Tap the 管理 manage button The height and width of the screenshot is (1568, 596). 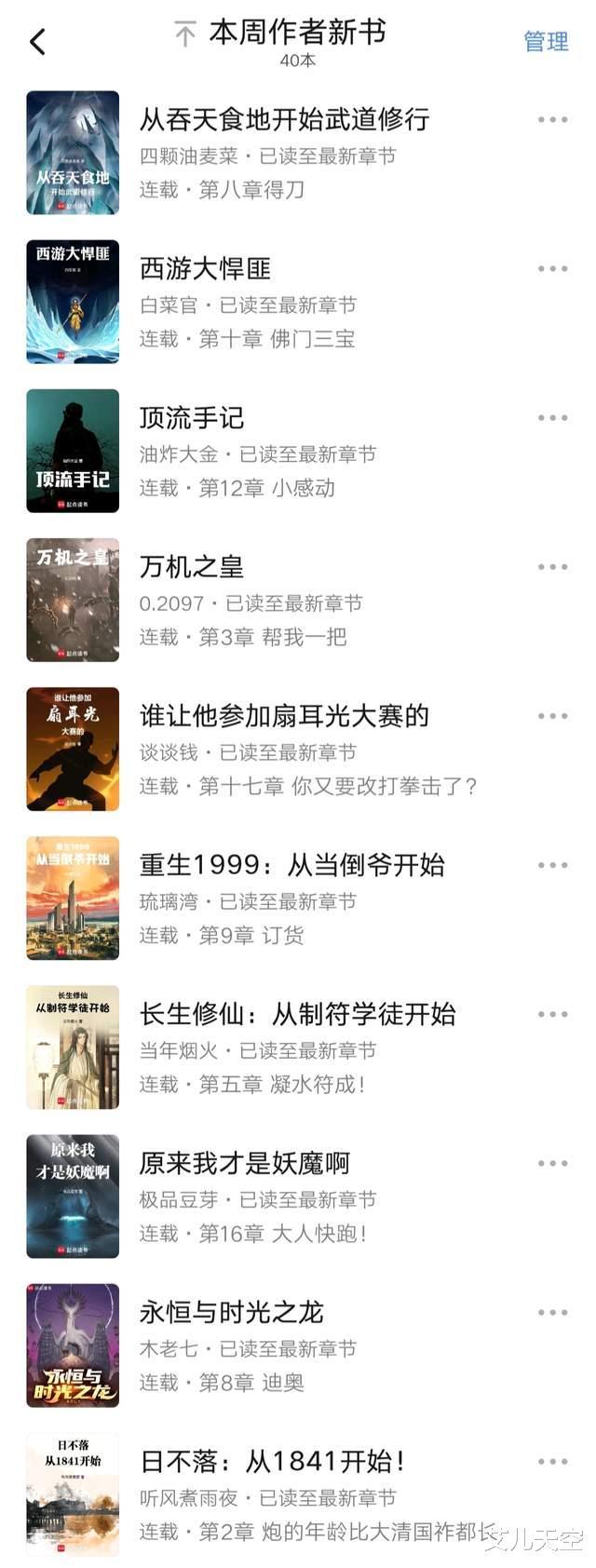click(546, 42)
